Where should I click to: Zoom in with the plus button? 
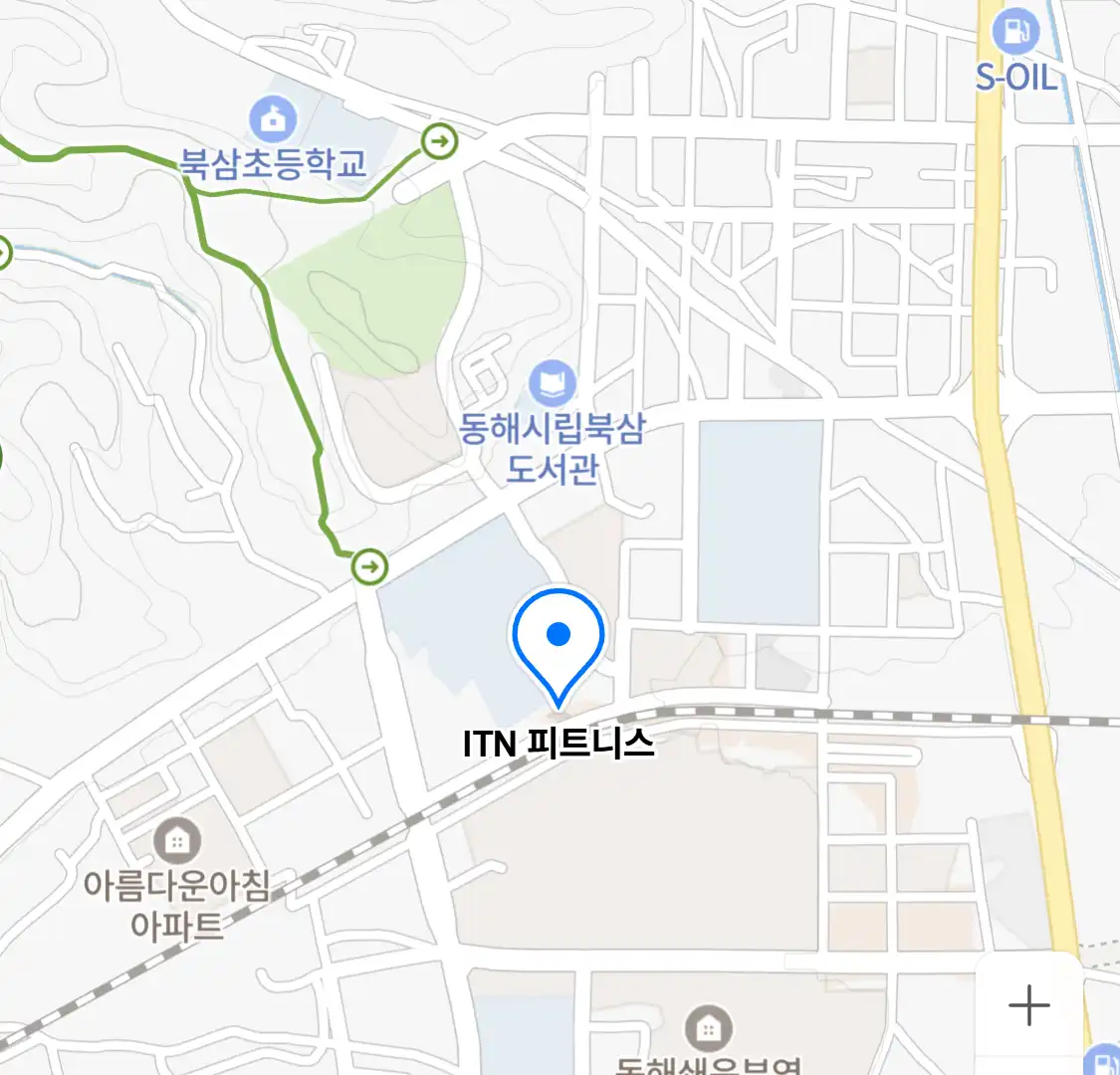click(1028, 1005)
